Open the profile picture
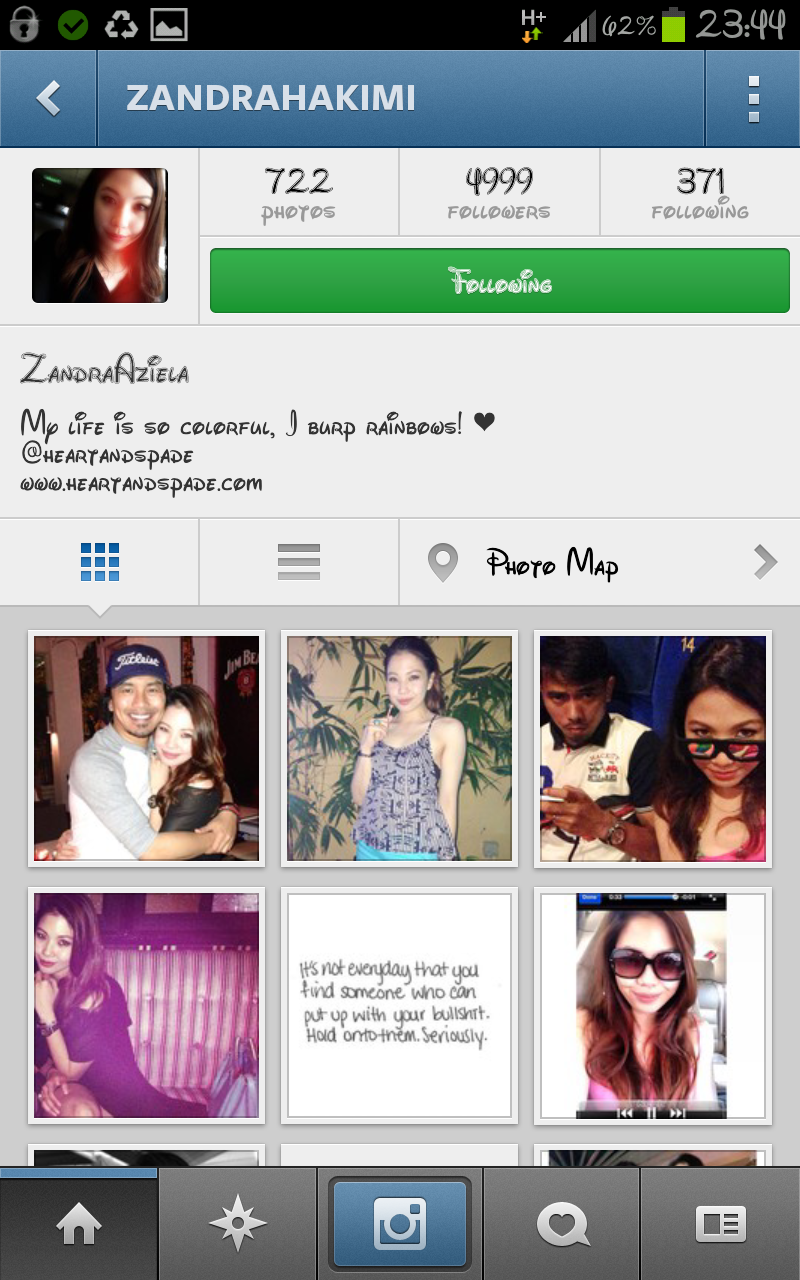The height and width of the screenshot is (1280, 800). [100, 235]
